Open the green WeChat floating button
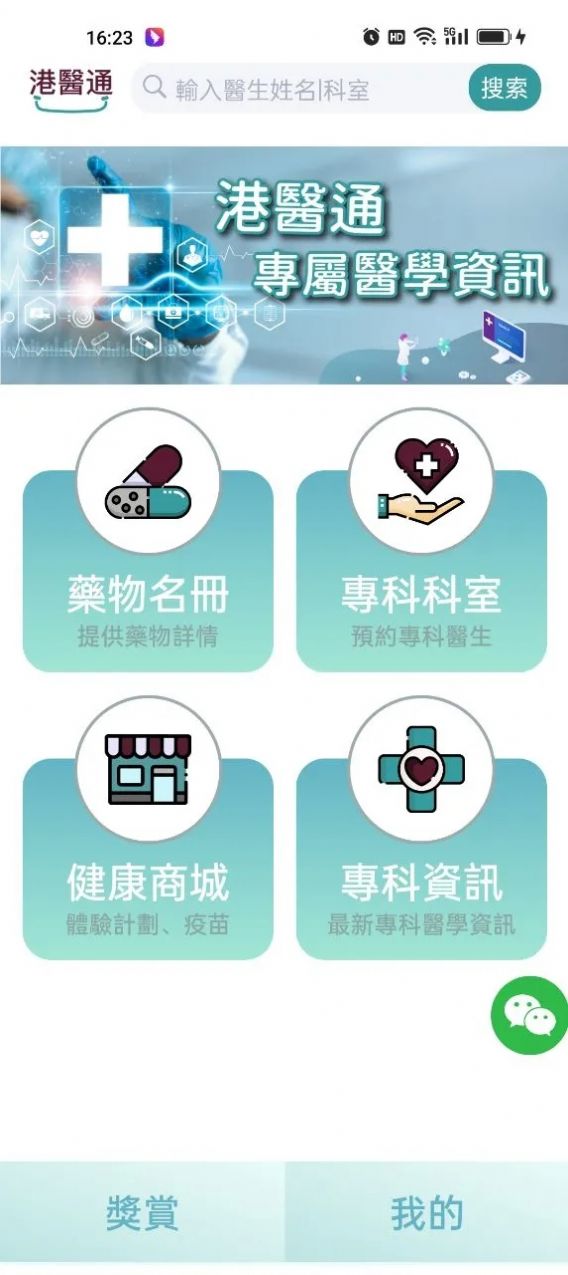The image size is (568, 1275). (530, 1015)
